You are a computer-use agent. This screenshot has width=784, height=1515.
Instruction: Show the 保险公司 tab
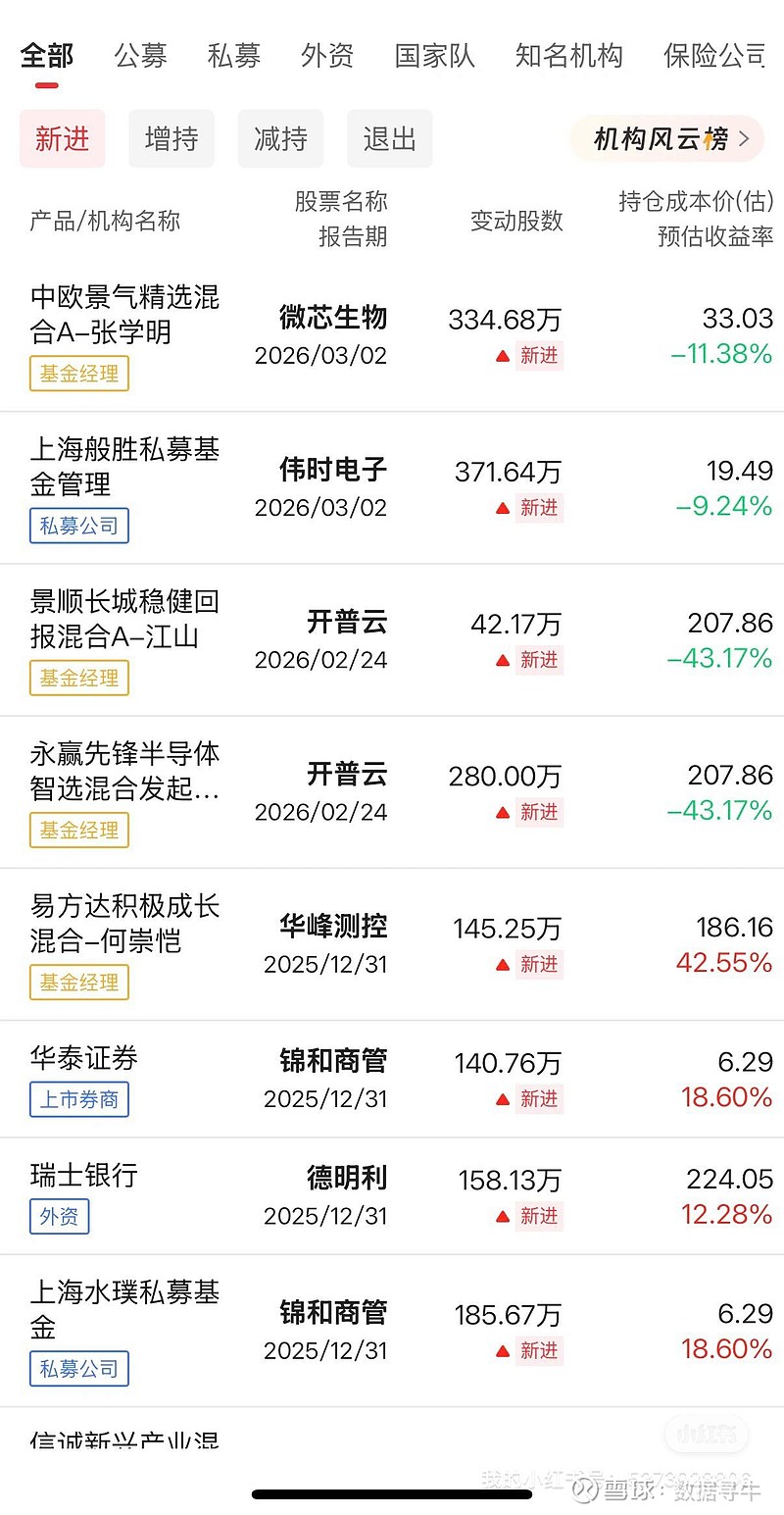tap(713, 55)
